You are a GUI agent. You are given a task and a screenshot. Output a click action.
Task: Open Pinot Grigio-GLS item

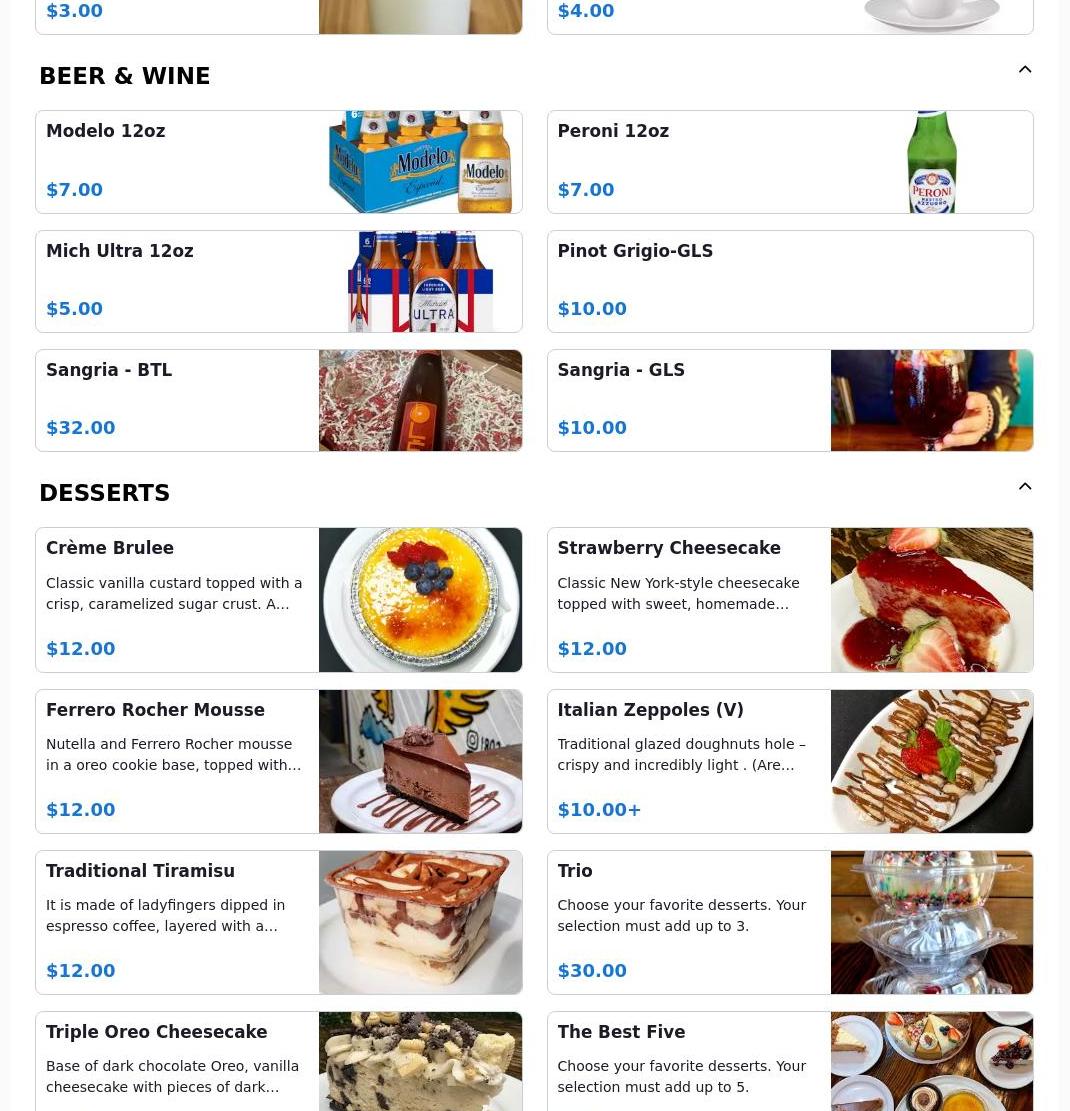789,282
